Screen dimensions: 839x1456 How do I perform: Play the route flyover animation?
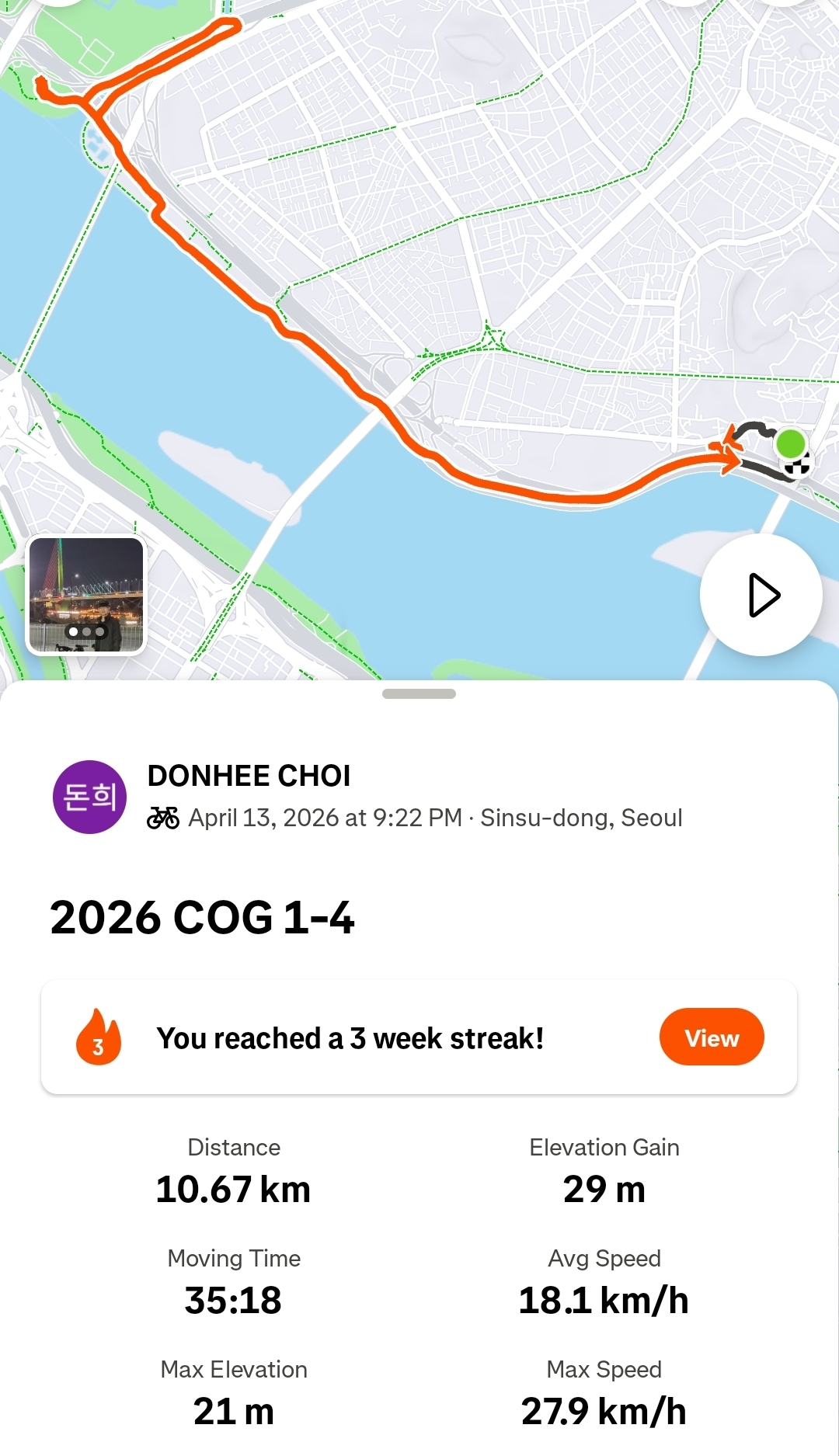point(761,595)
